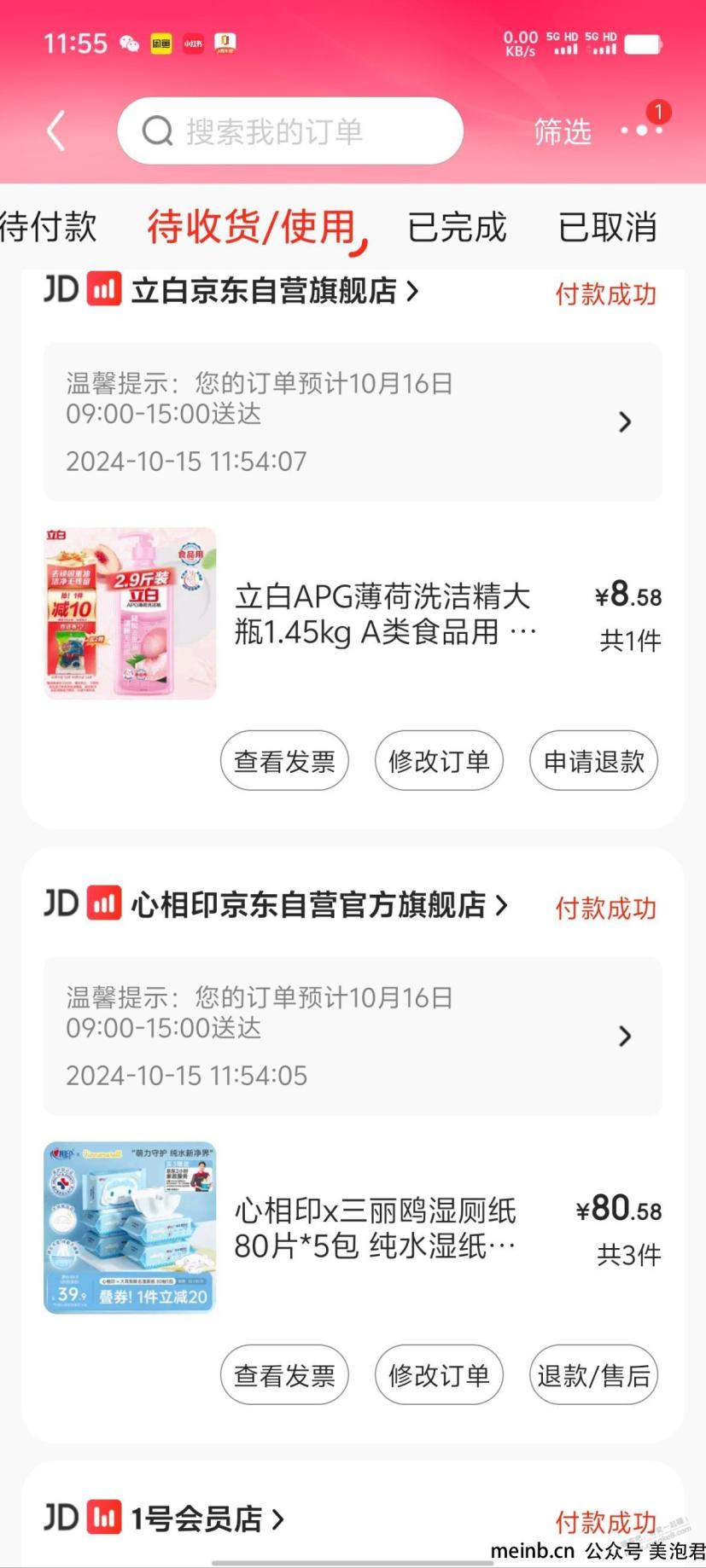Image resolution: width=706 pixels, height=1568 pixels.
Task: Tap 申请退款 on the 立白 order
Action: coord(594,761)
